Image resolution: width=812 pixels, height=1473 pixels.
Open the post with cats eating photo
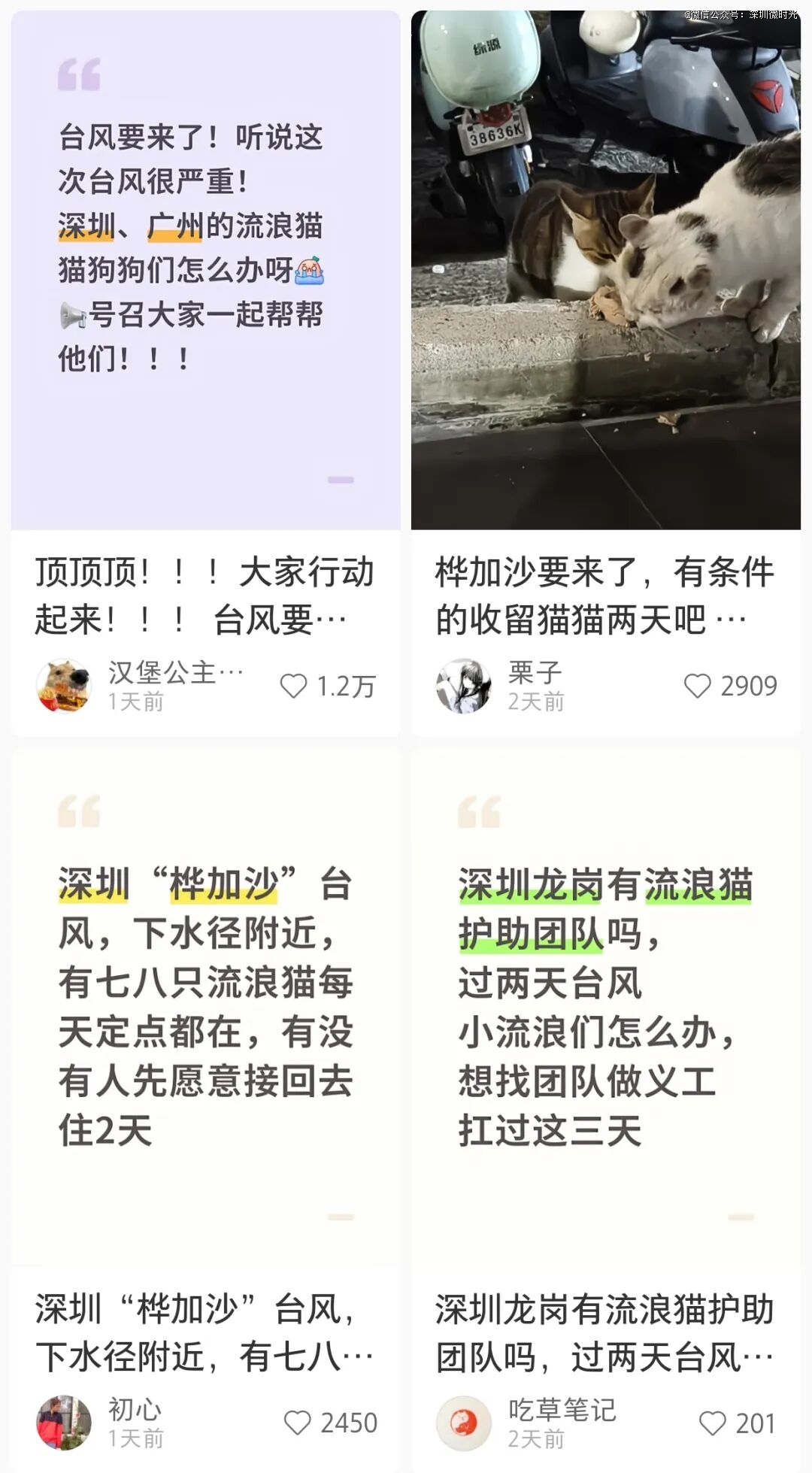coord(605,271)
